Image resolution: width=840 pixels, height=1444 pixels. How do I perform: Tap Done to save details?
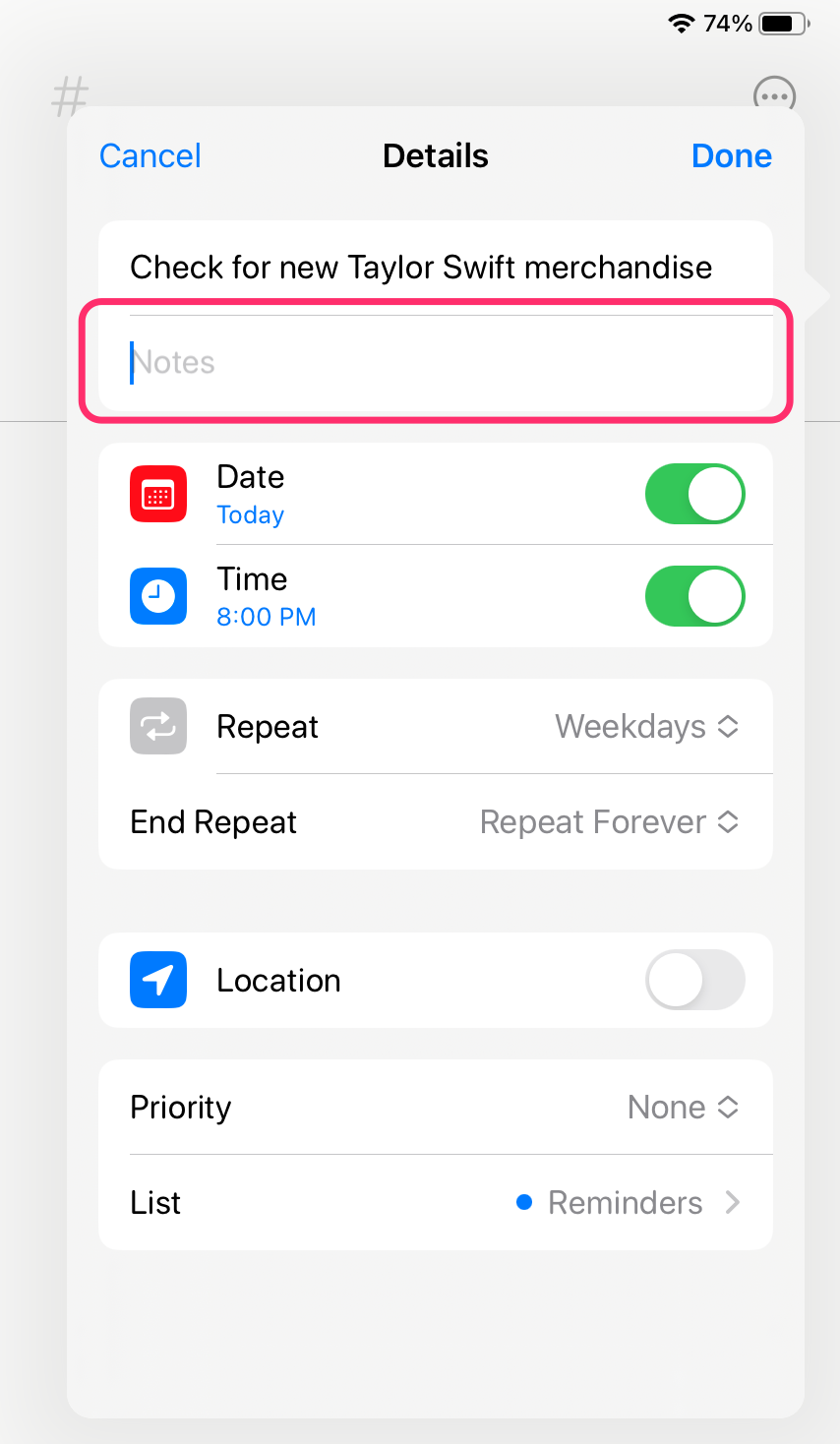click(731, 156)
